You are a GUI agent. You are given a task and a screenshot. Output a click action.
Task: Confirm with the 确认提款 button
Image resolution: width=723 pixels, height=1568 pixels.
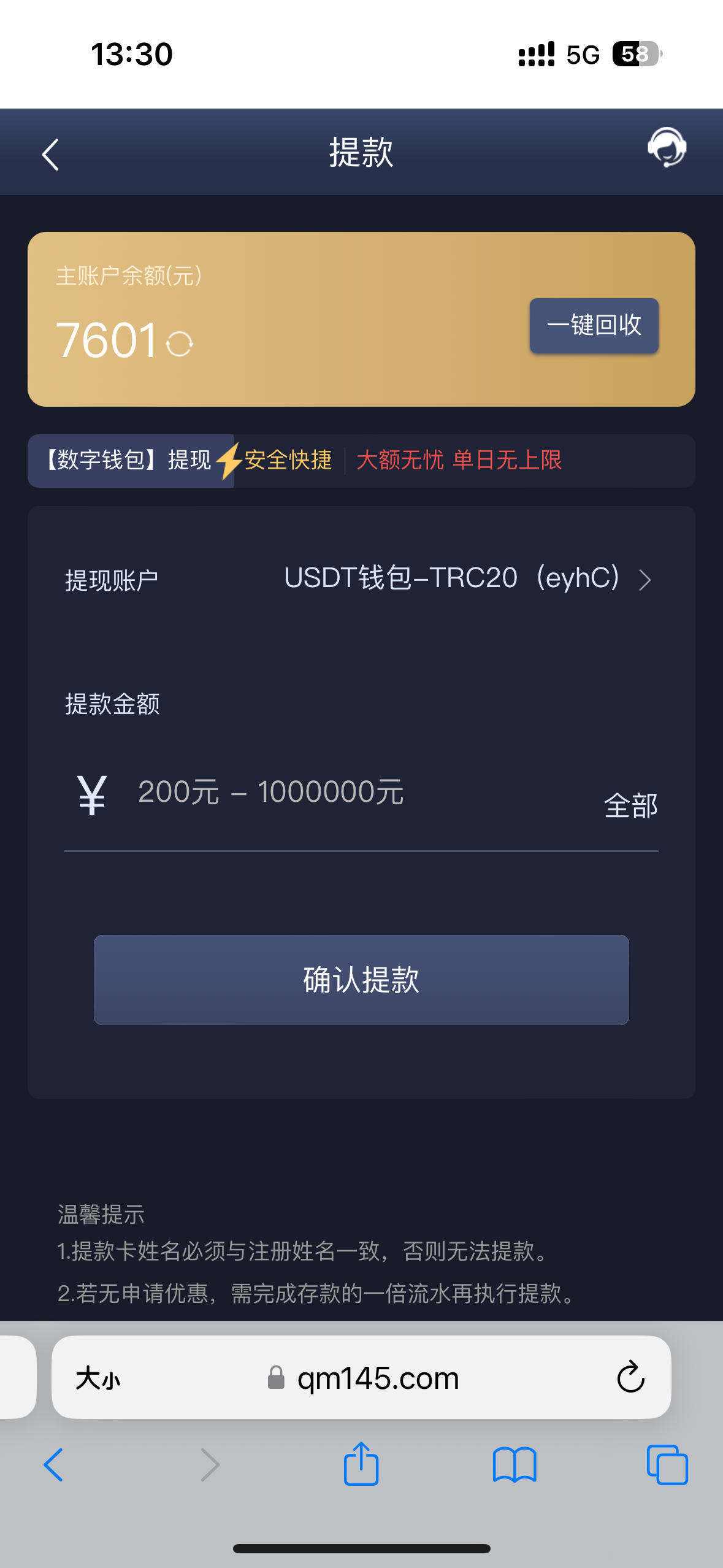[x=361, y=980]
